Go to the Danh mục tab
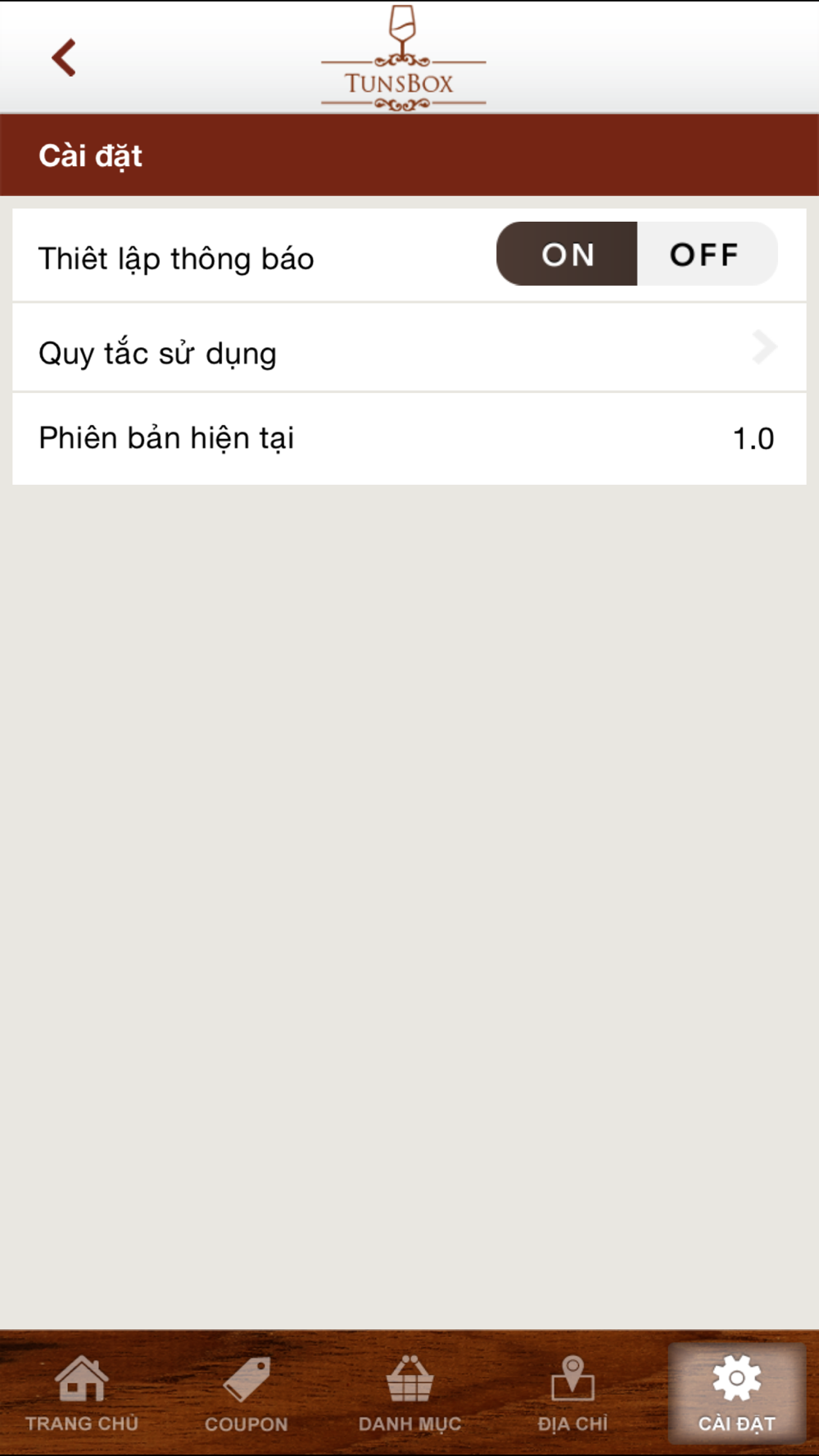Viewport: 819px width, 1456px height. [409, 1394]
